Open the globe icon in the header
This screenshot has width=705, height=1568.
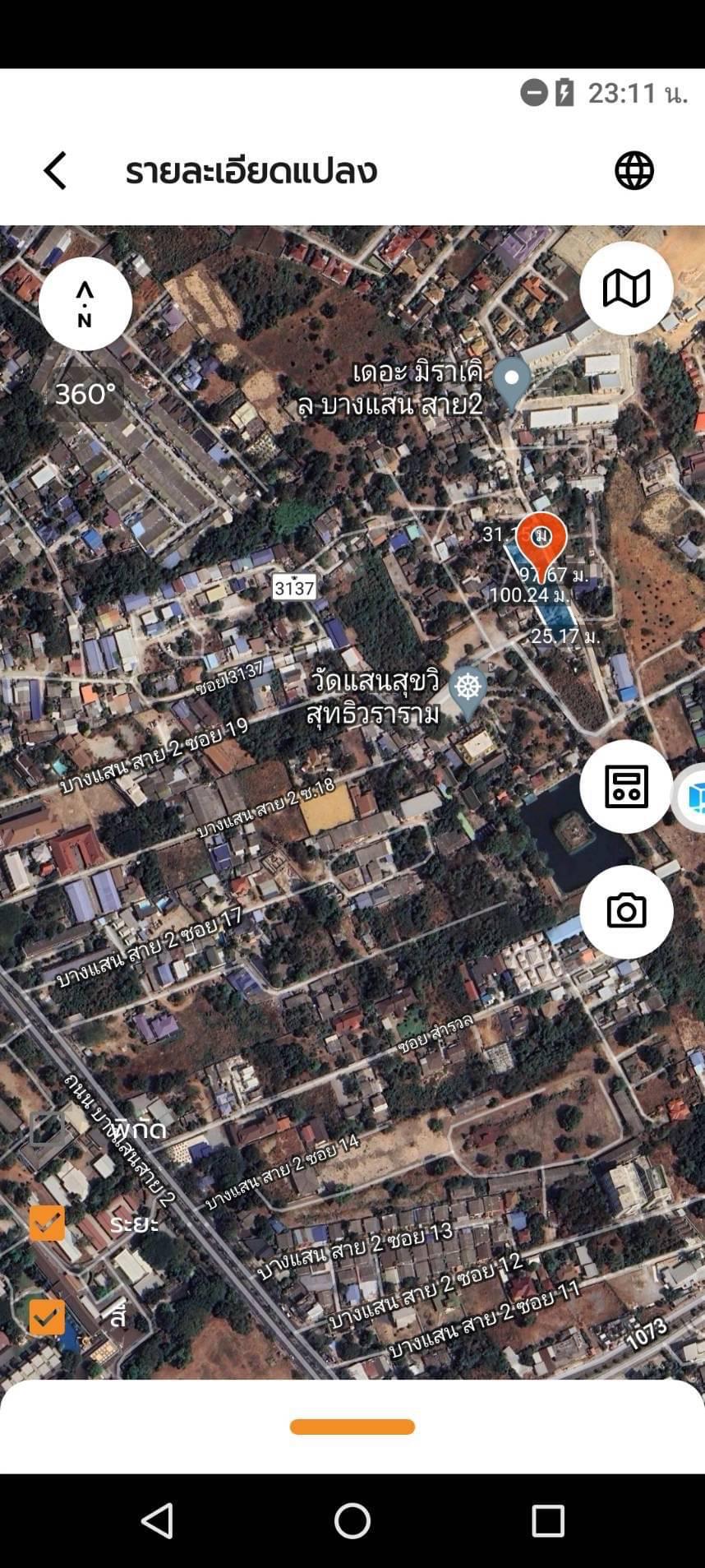(x=634, y=171)
